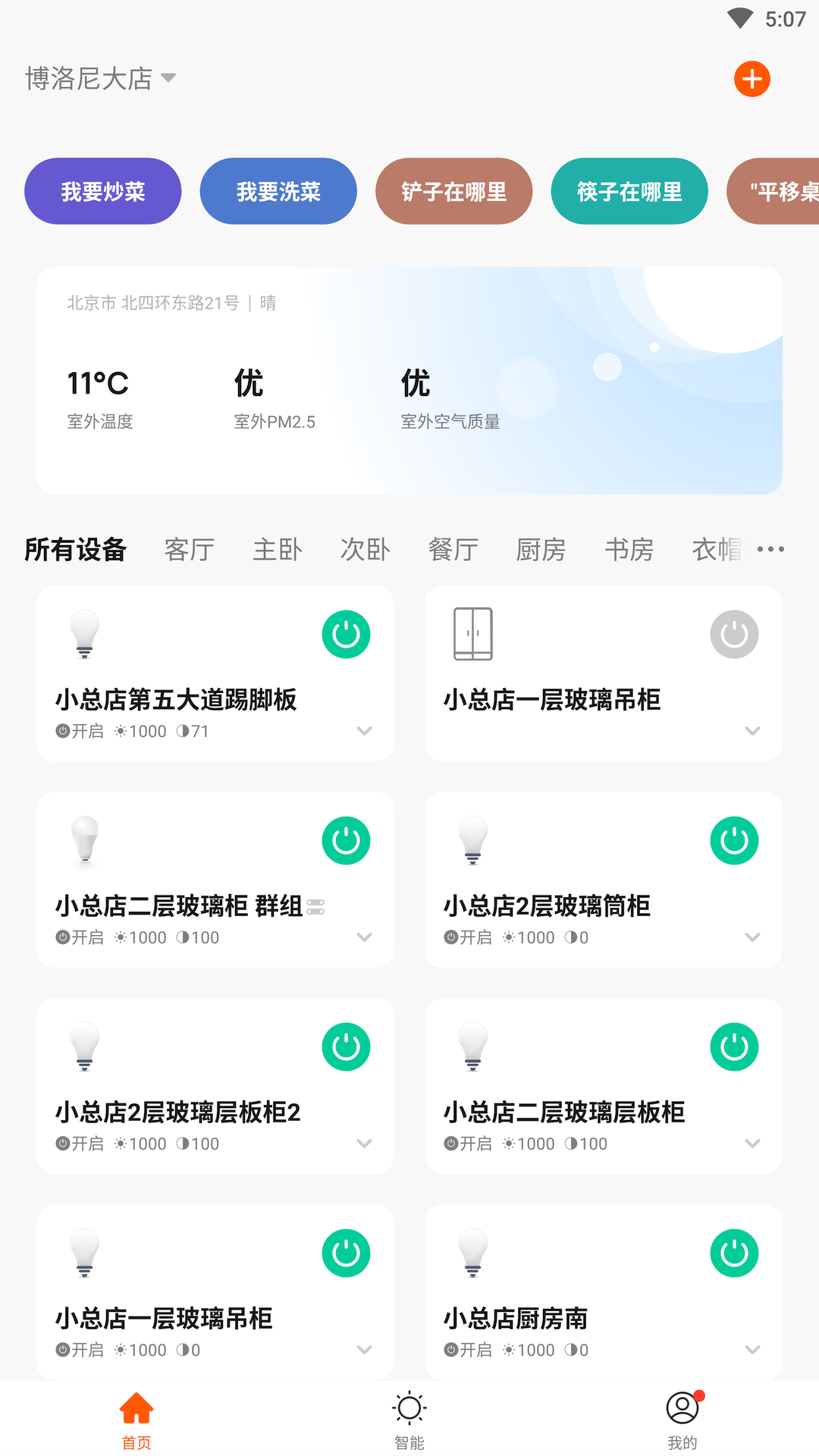The height and width of the screenshot is (1456, 819).
Task: Expand the 小总店厨房南 device card chevron
Action: pyautogui.click(x=752, y=1350)
